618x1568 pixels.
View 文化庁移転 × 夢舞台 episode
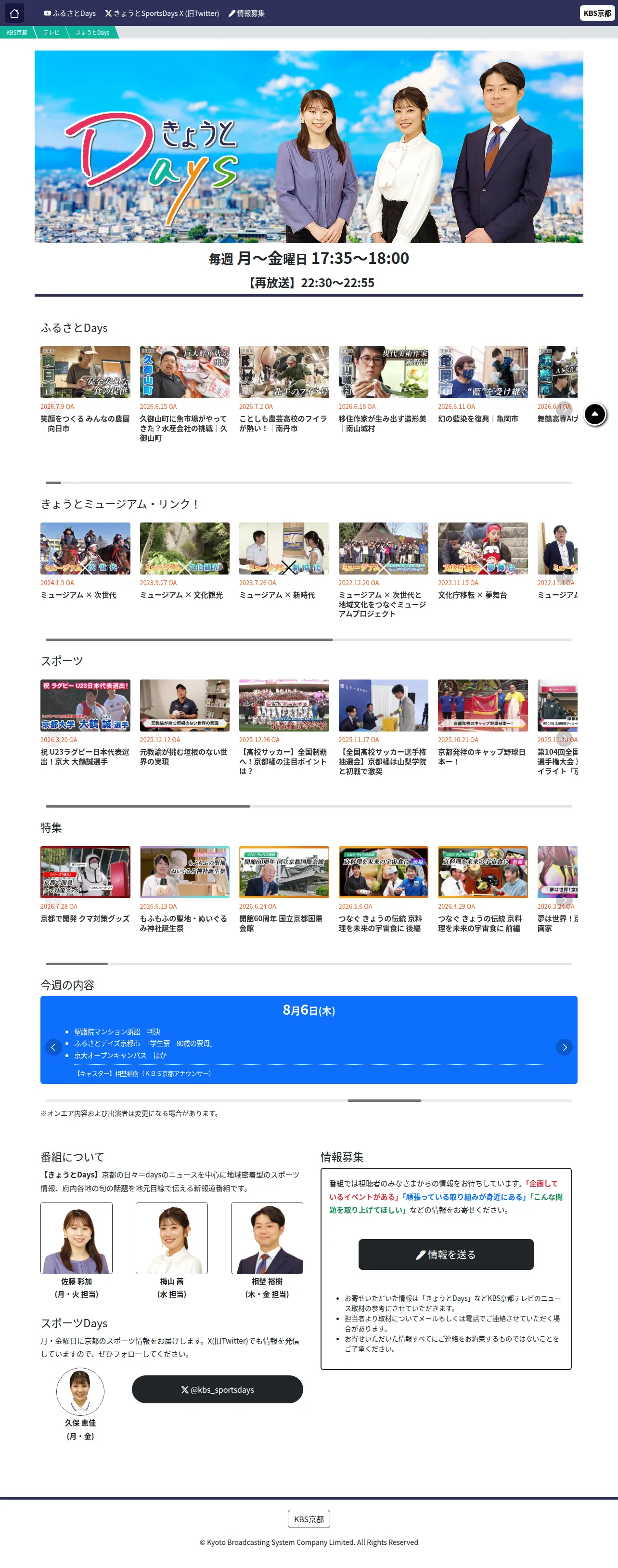(483, 561)
